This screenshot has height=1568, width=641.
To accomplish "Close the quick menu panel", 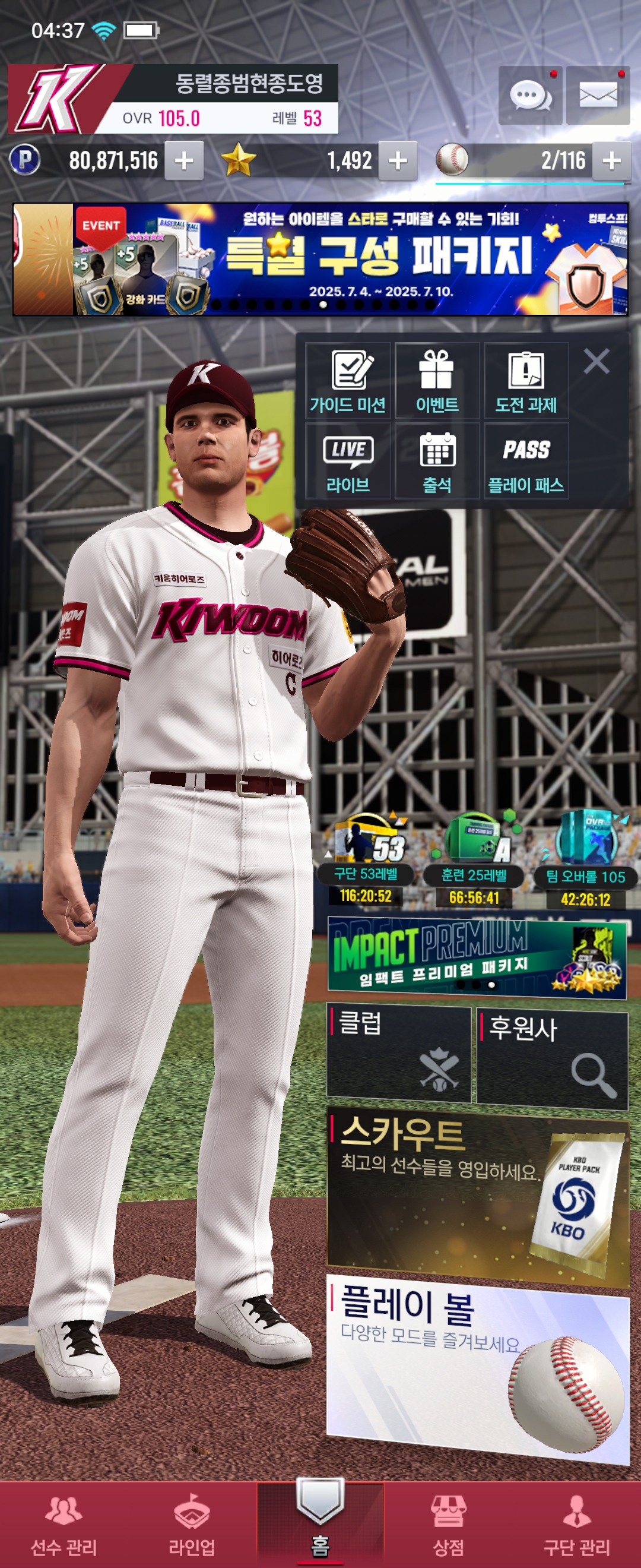I will pos(596,362).
